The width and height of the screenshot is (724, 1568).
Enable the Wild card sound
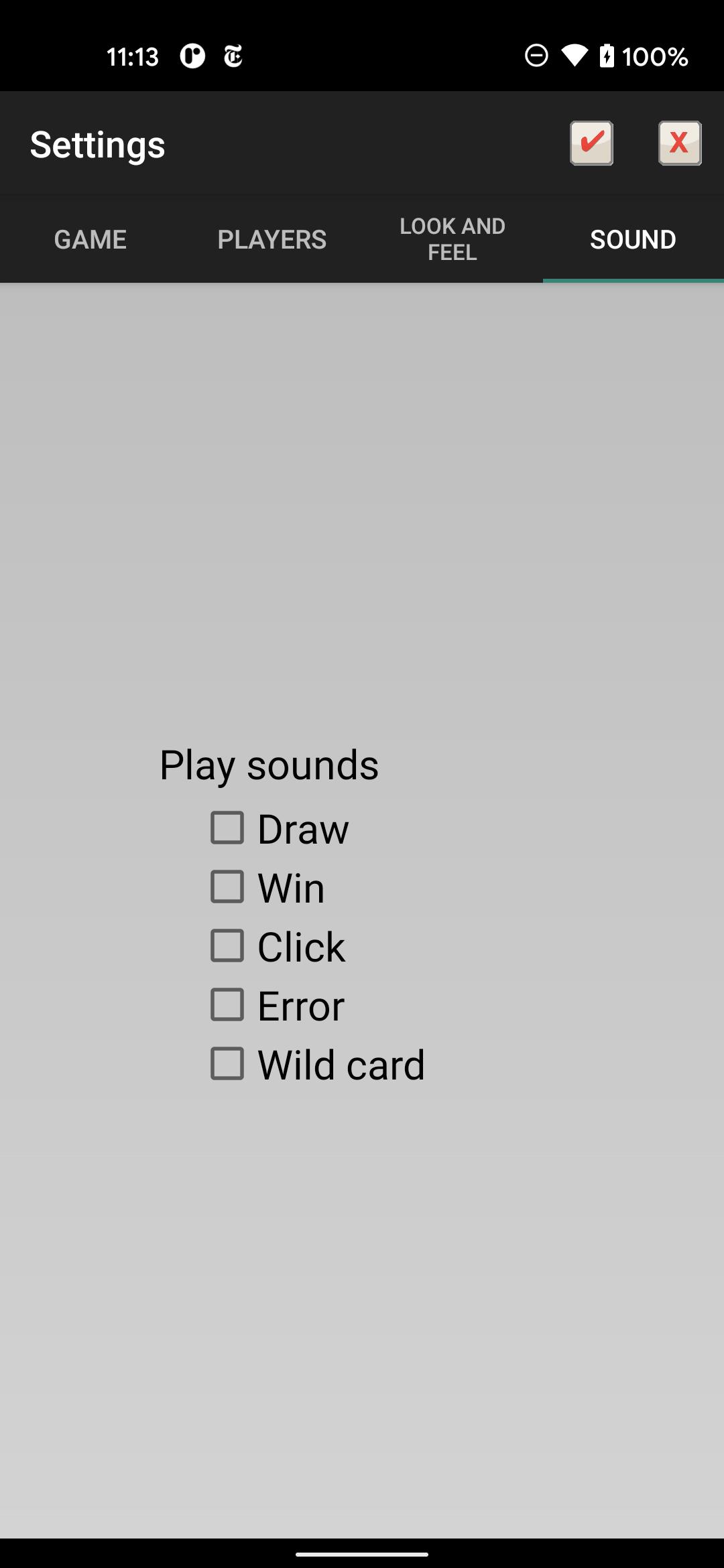[x=227, y=1063]
